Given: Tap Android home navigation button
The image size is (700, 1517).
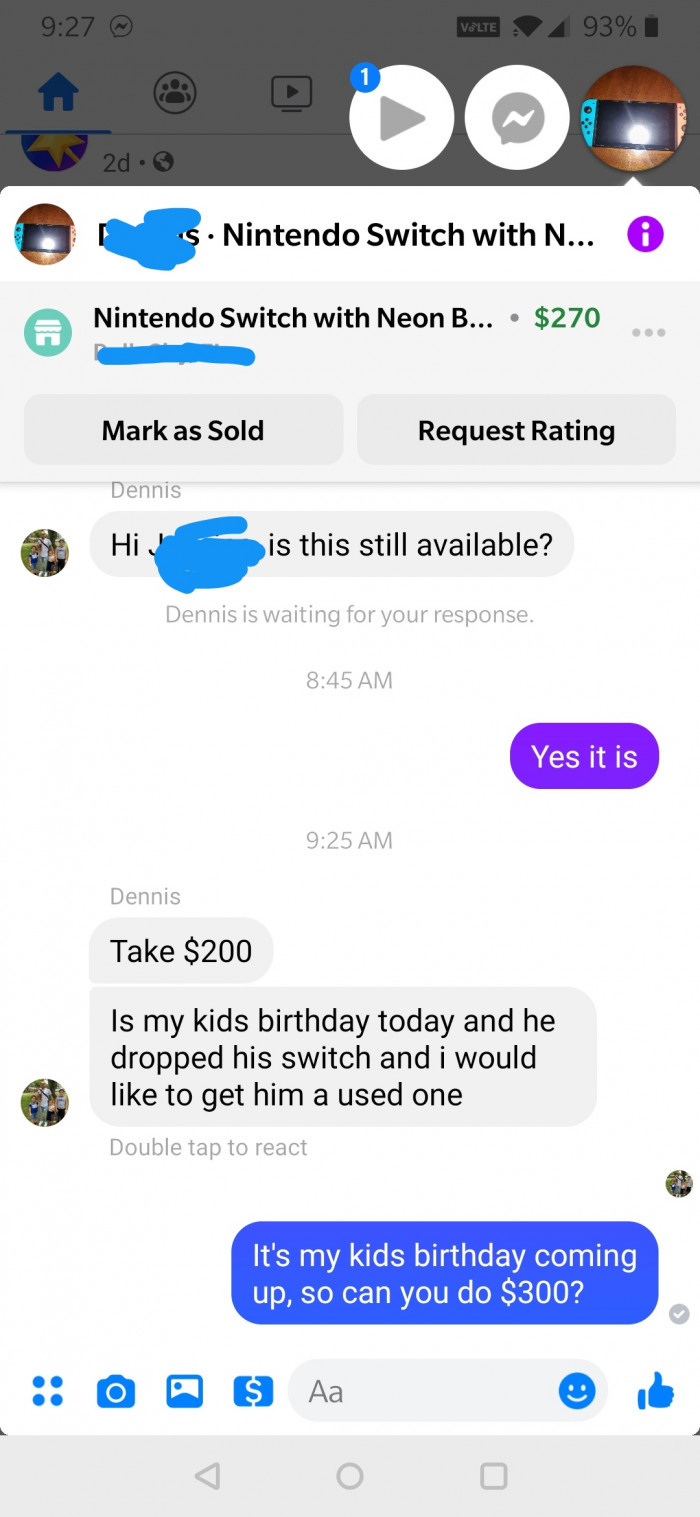Looking at the screenshot, I should pos(350,1476).
